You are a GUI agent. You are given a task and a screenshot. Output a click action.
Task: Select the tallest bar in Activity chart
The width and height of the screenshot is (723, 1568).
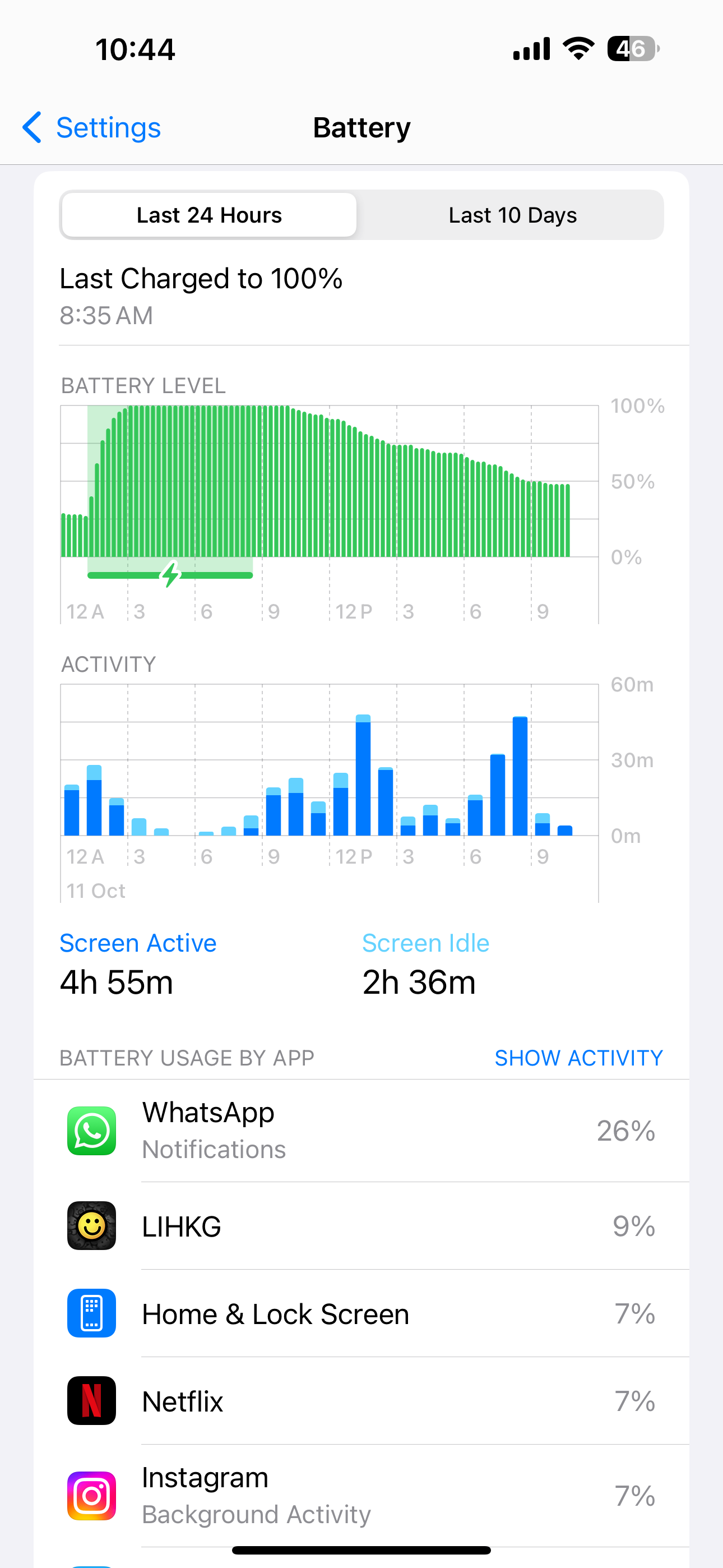click(363, 775)
